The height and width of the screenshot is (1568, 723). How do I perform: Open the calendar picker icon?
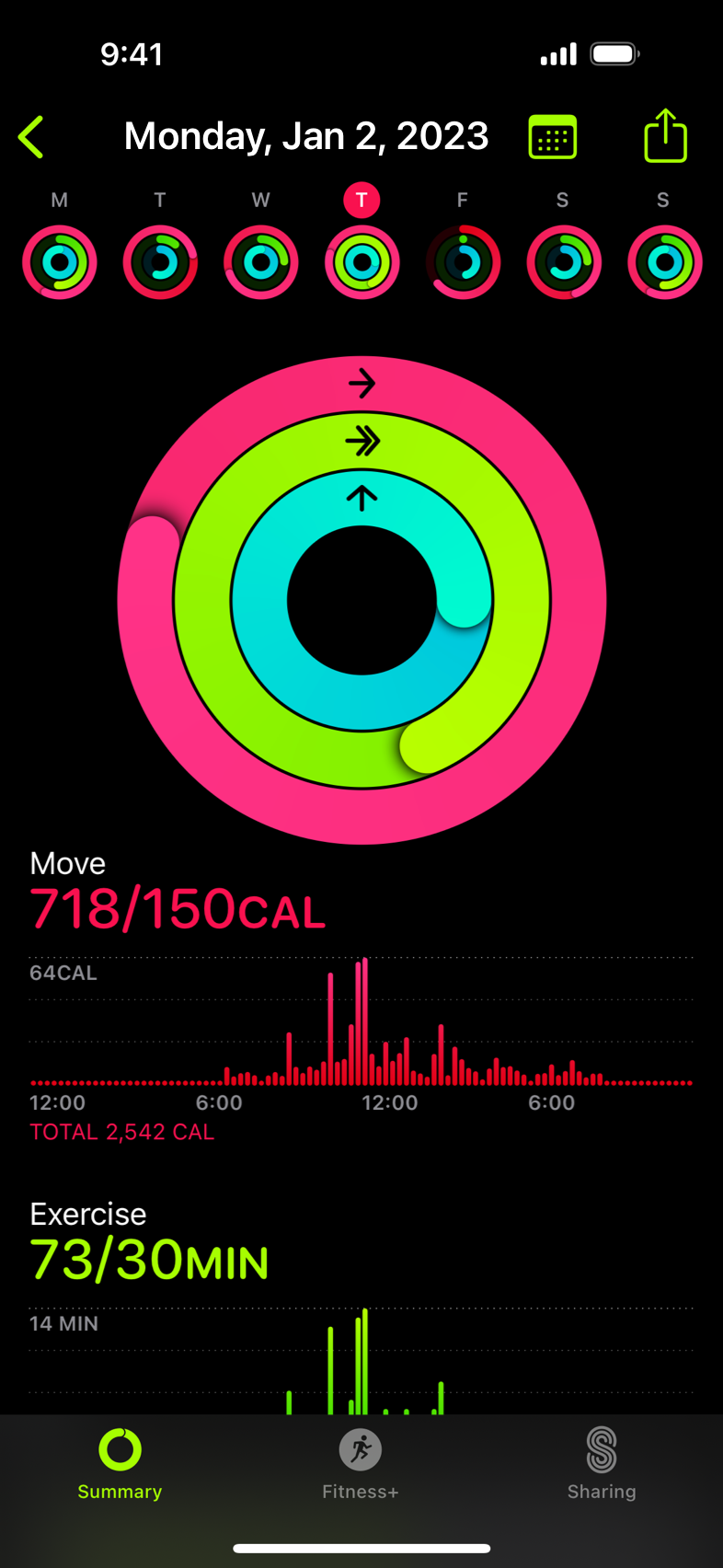(x=552, y=136)
